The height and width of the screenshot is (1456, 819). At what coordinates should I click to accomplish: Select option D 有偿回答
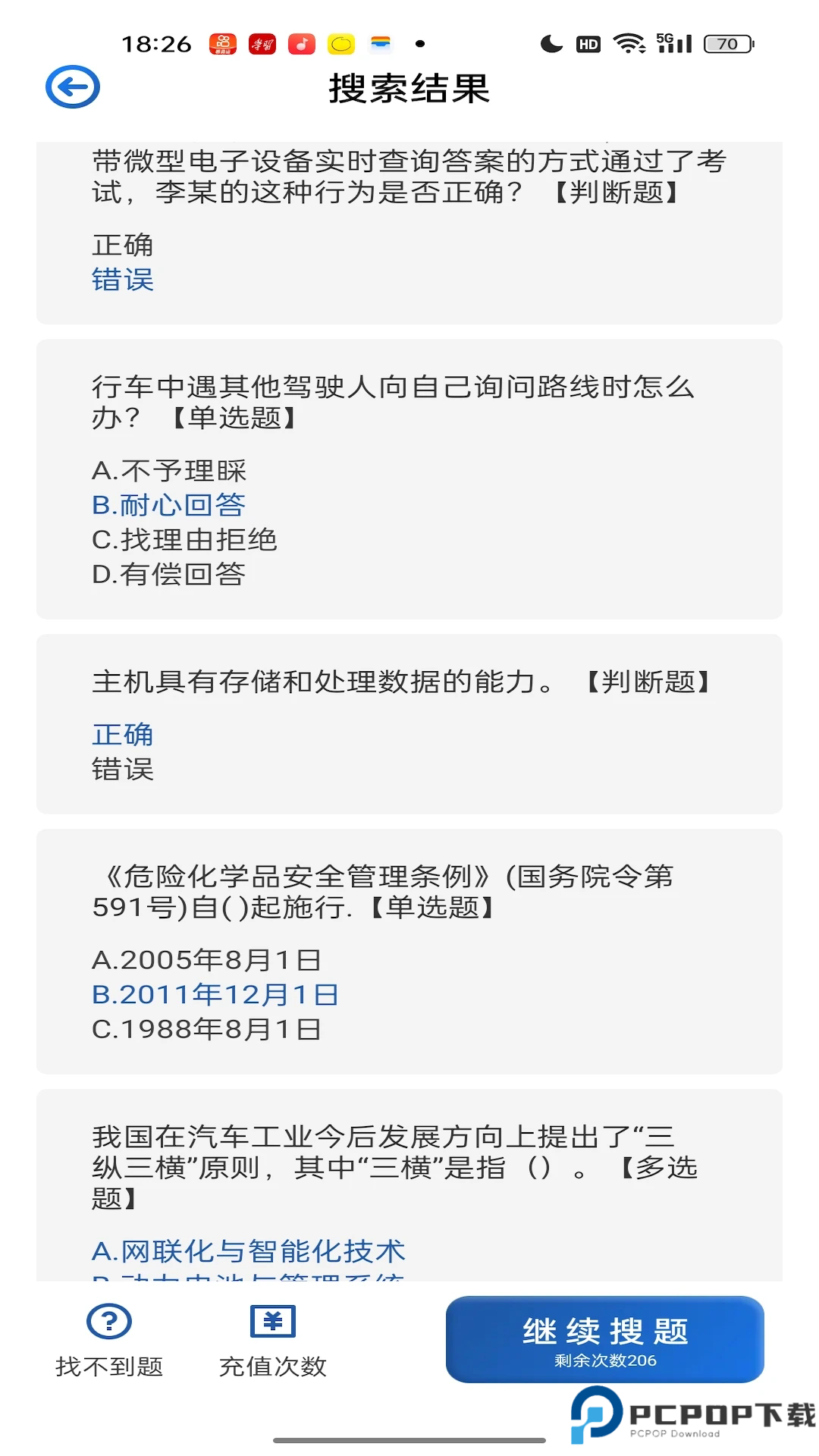168,575
